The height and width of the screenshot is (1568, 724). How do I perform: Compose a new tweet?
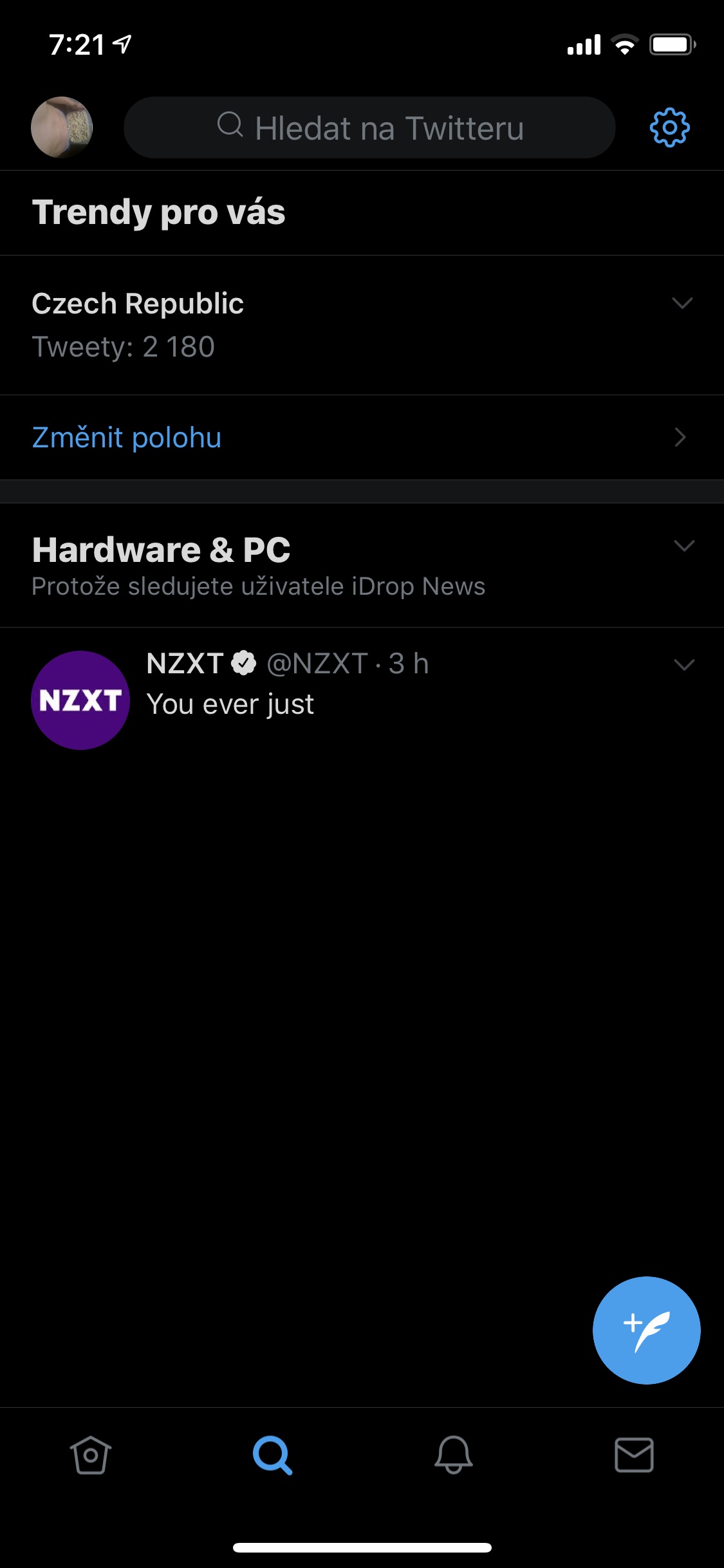click(646, 1330)
